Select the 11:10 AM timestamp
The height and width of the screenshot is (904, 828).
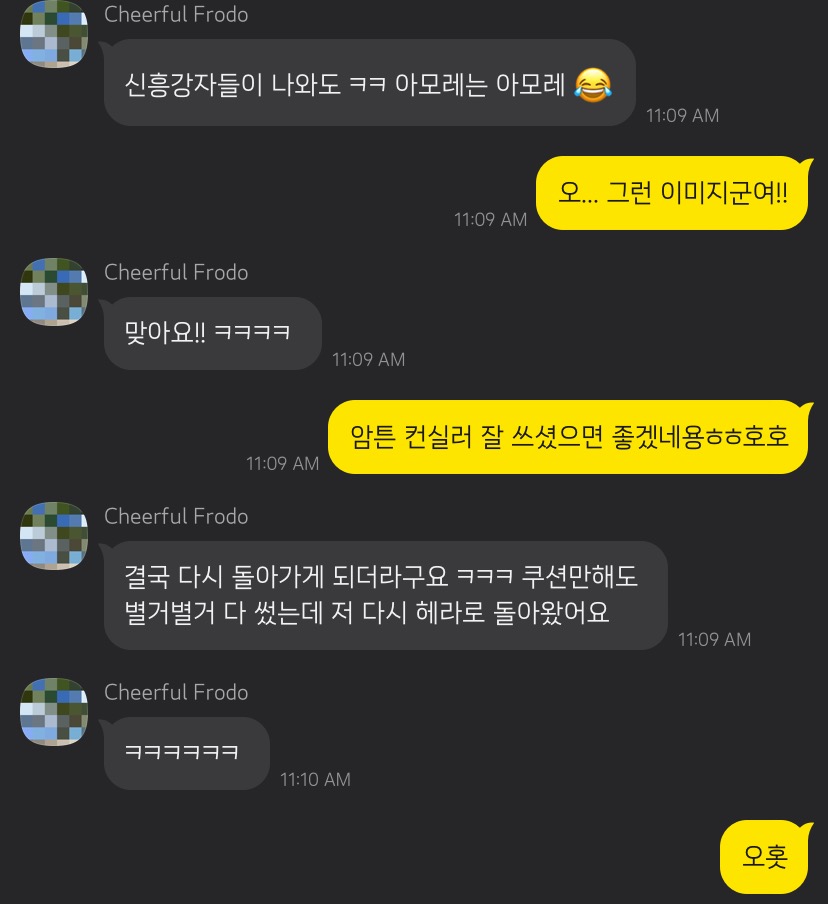click(314, 779)
